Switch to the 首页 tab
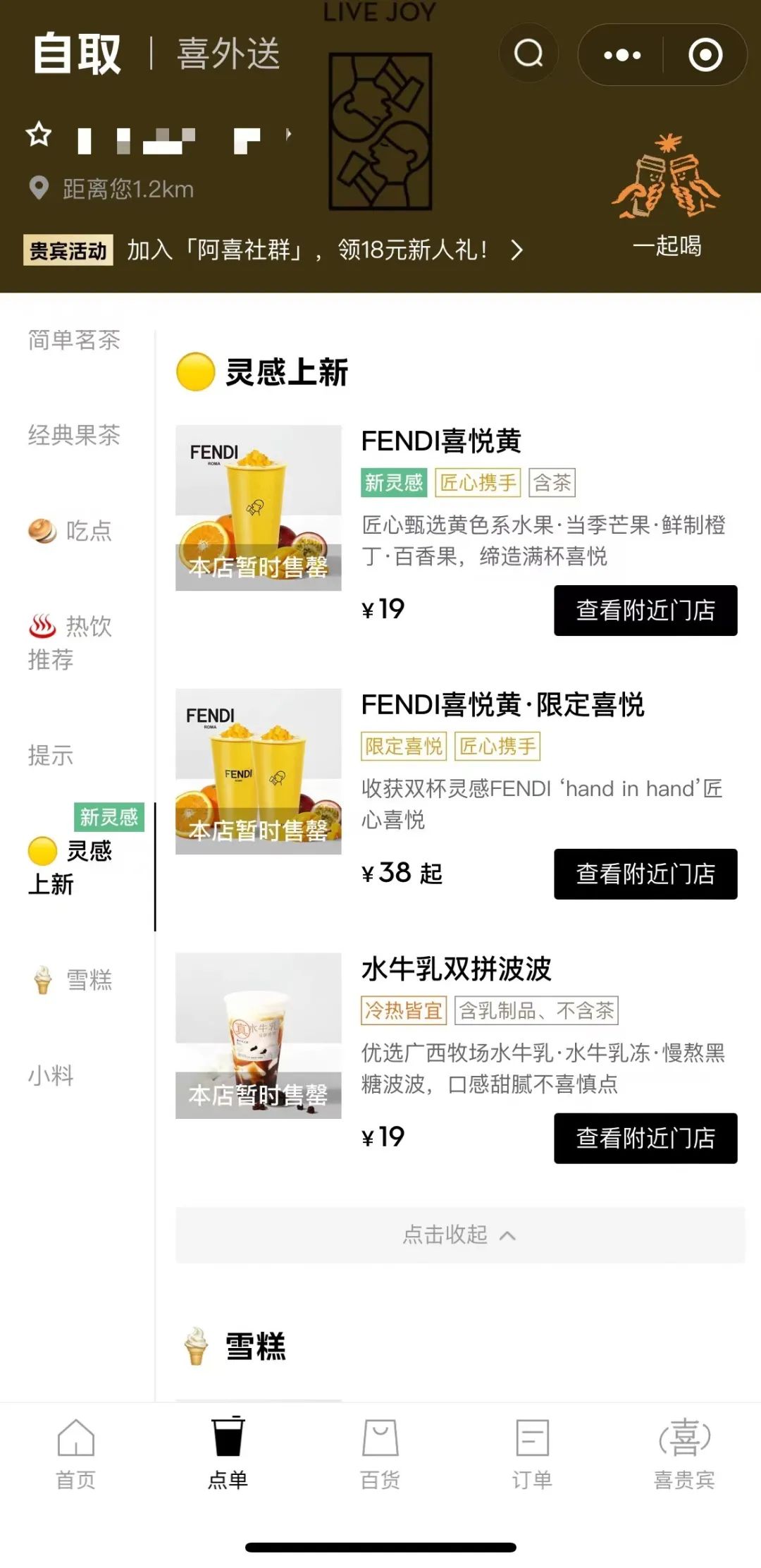This screenshot has height=1568, width=761. [x=75, y=1454]
